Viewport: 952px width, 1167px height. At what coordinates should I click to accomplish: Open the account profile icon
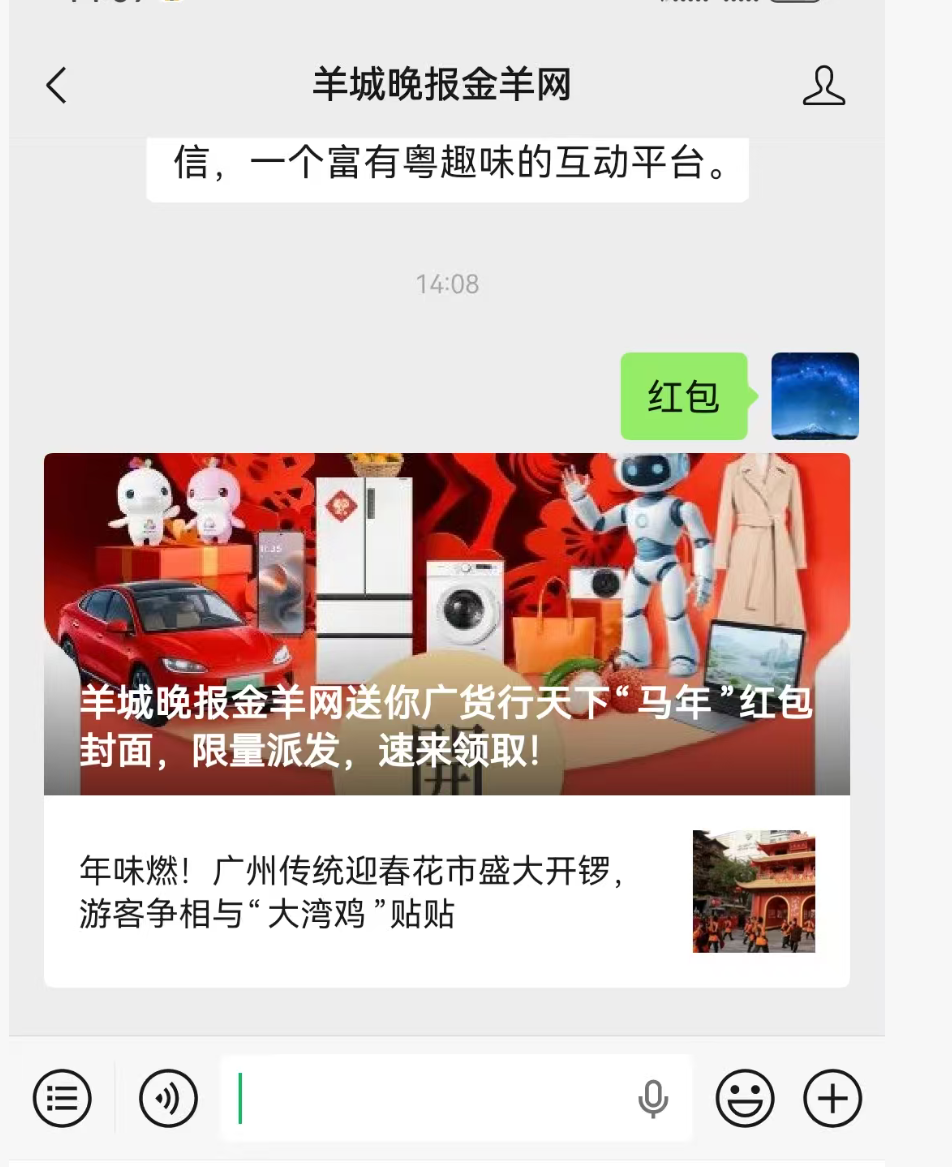click(823, 86)
